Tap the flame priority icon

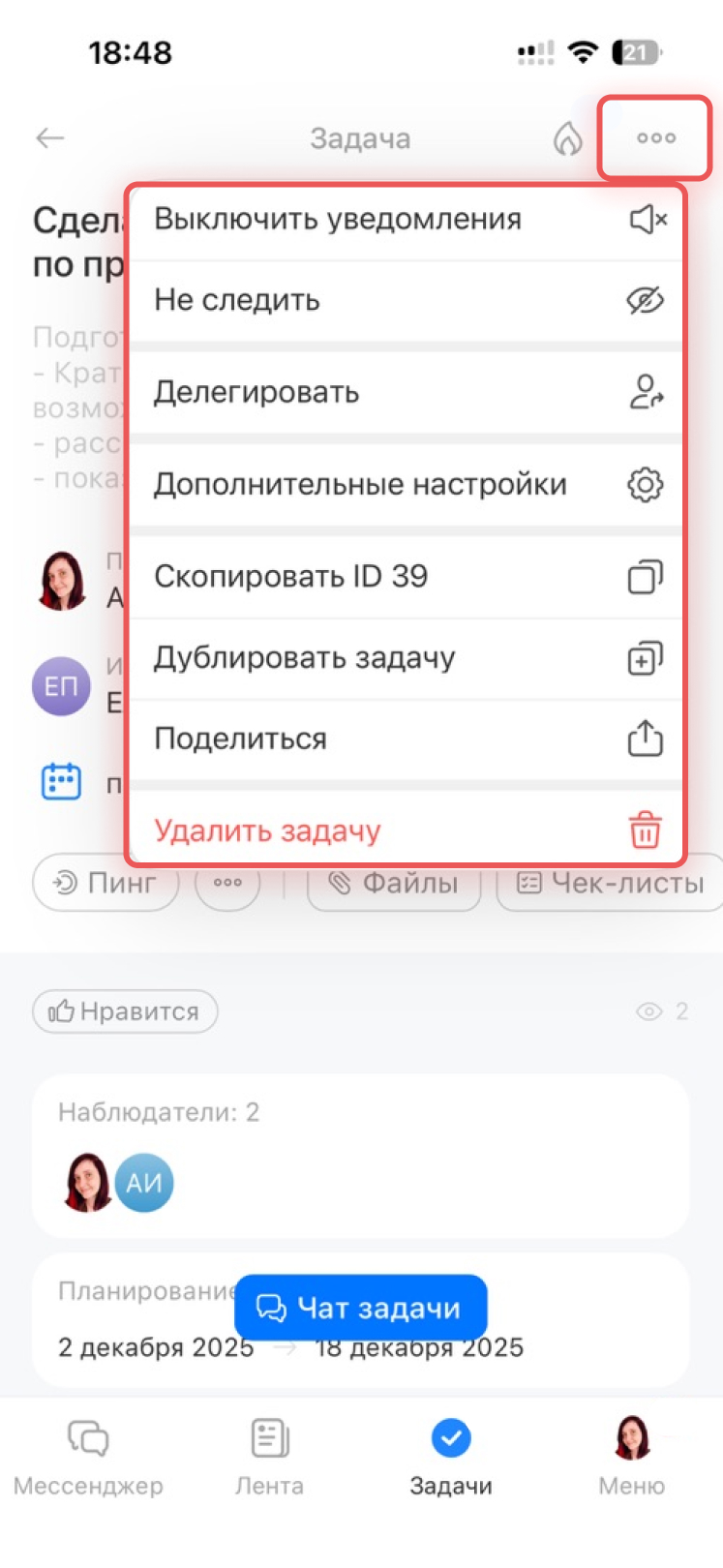567,139
